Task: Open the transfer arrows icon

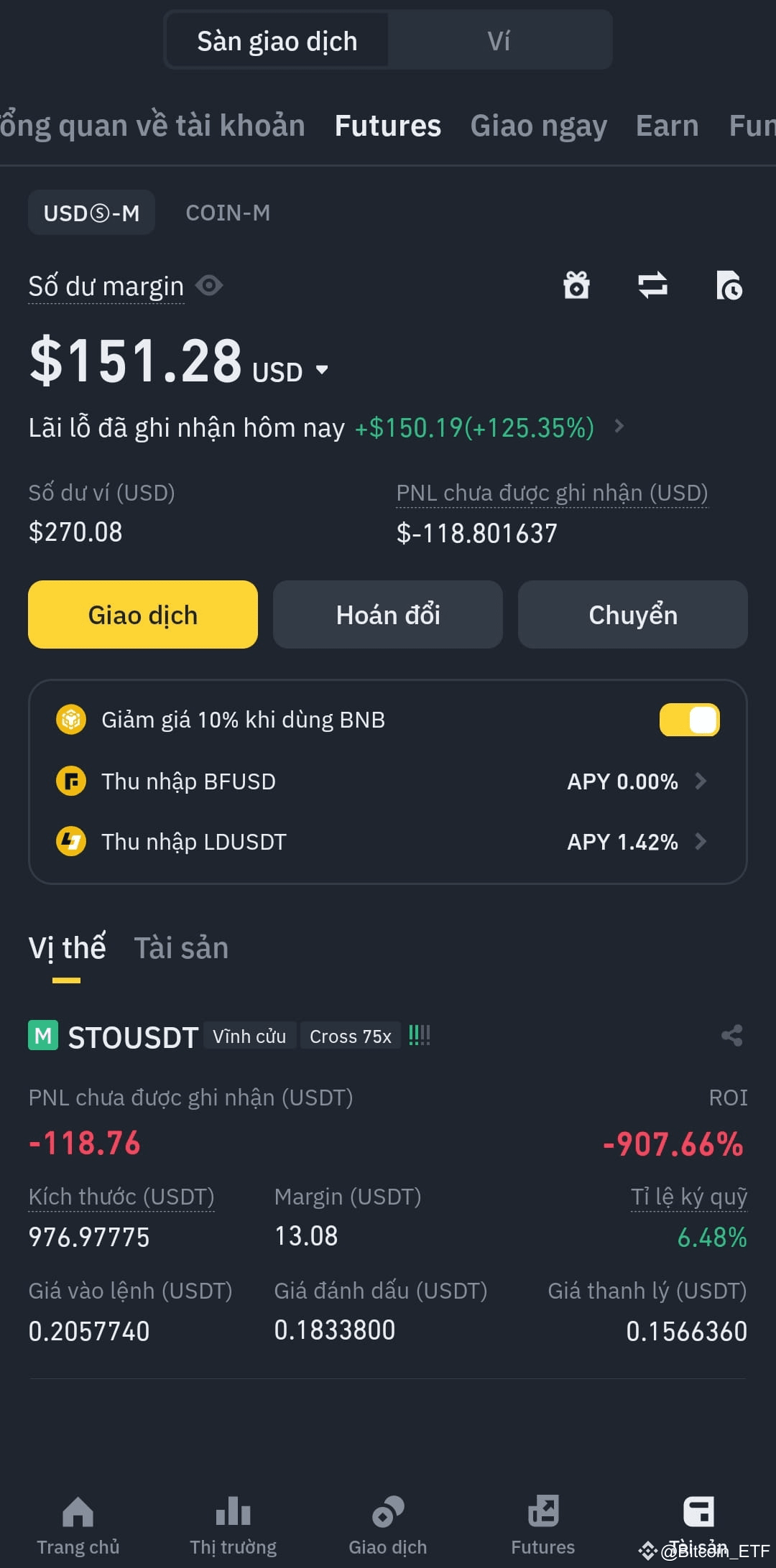Action: click(x=652, y=285)
